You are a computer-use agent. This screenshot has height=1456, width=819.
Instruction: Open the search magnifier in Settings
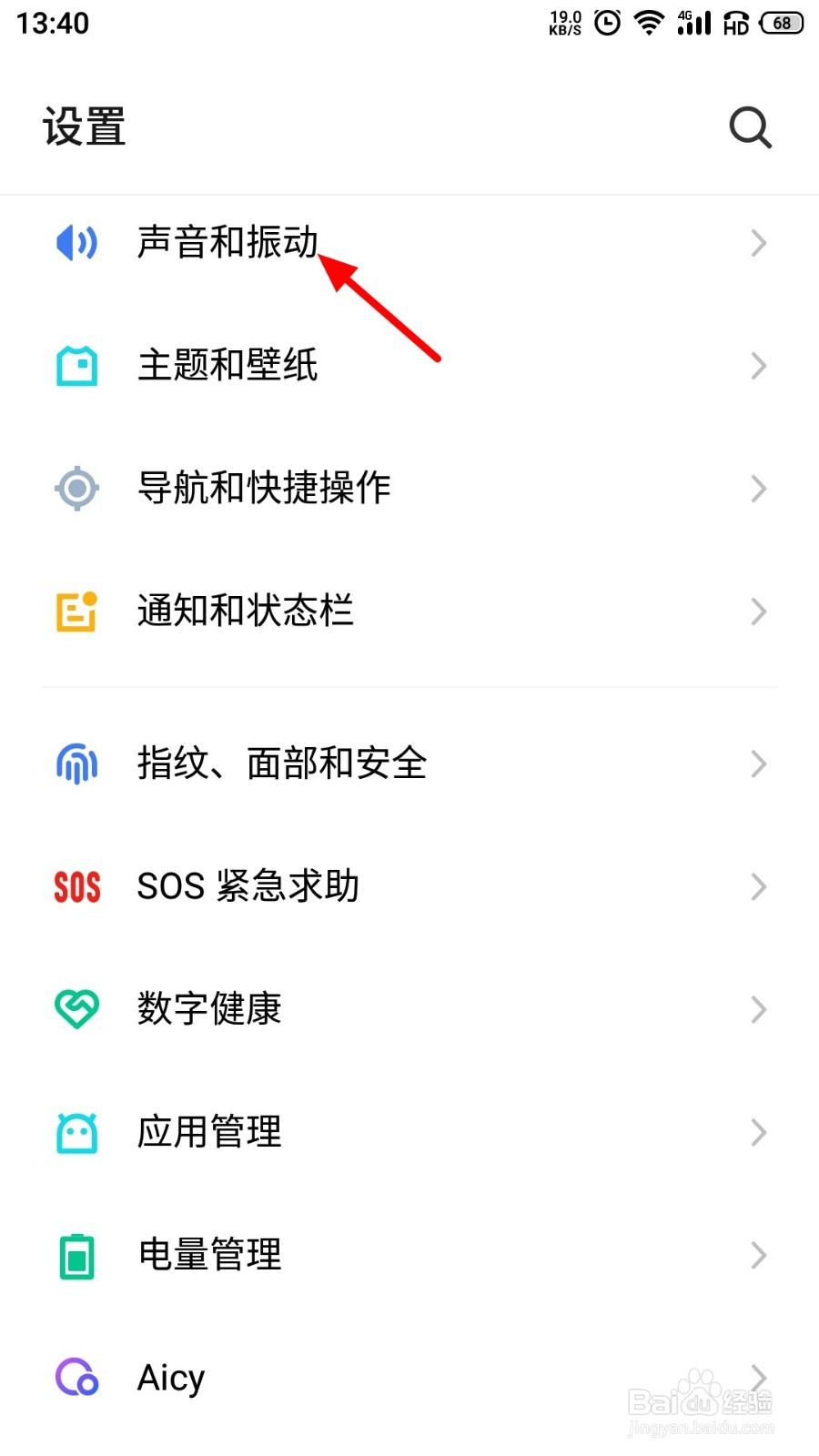tap(749, 127)
